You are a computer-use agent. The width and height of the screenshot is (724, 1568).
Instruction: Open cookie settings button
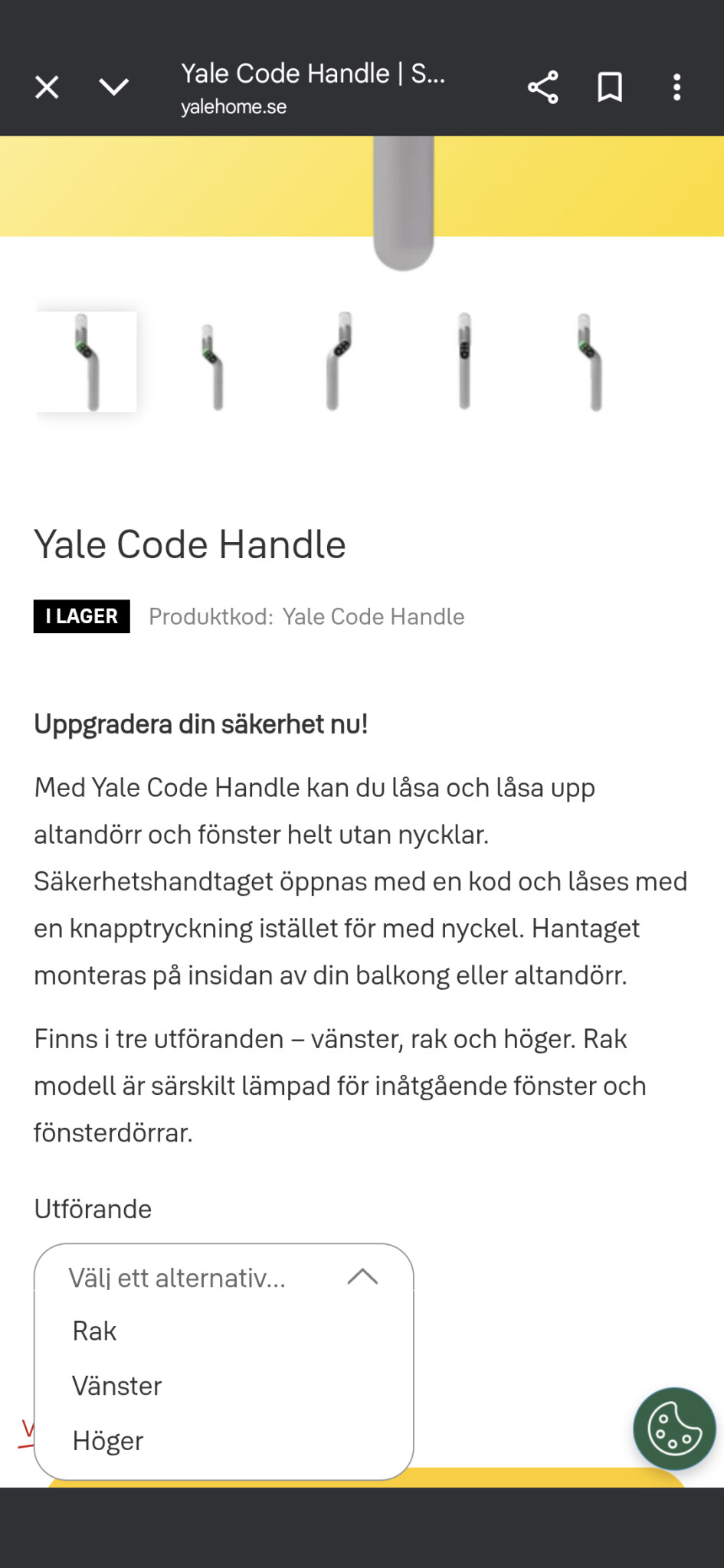[x=674, y=1429]
